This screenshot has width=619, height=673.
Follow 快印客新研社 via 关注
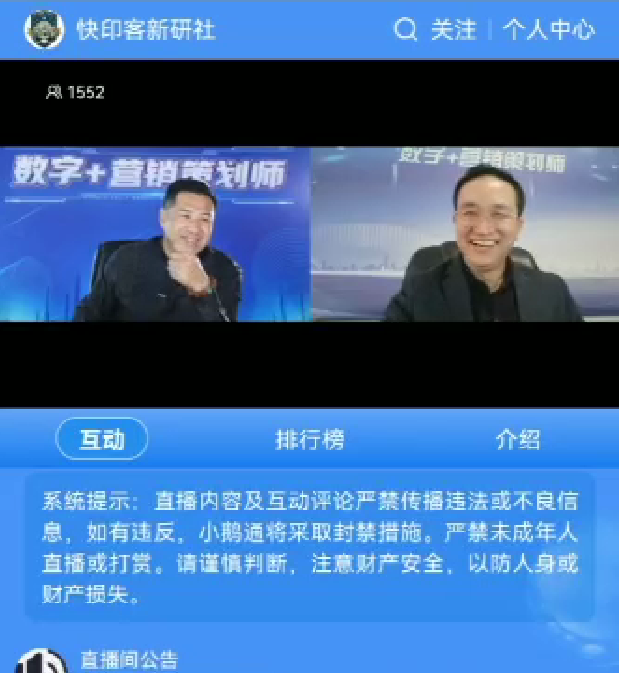pos(453,30)
